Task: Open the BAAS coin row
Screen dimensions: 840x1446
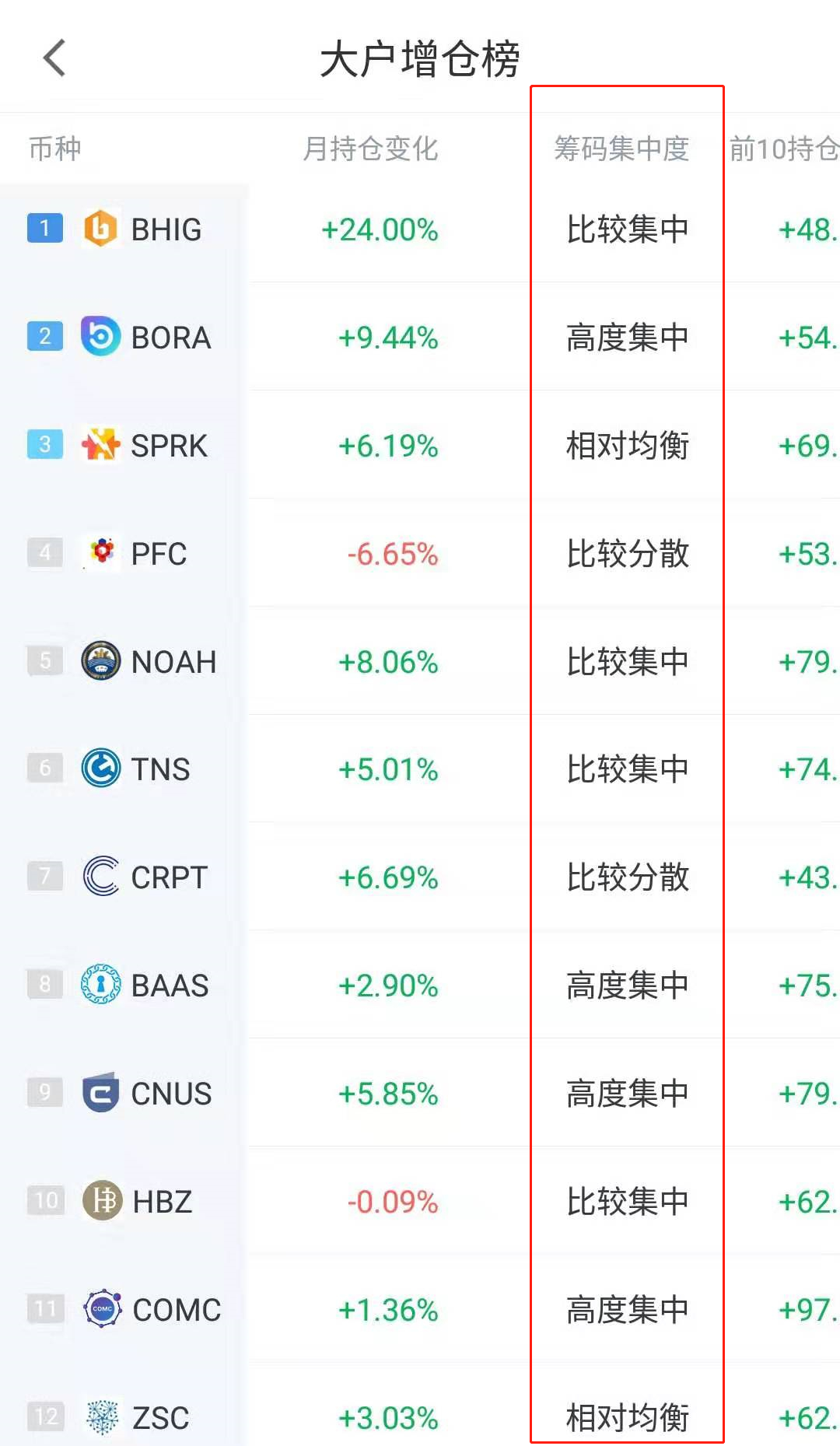Action: pos(420,985)
